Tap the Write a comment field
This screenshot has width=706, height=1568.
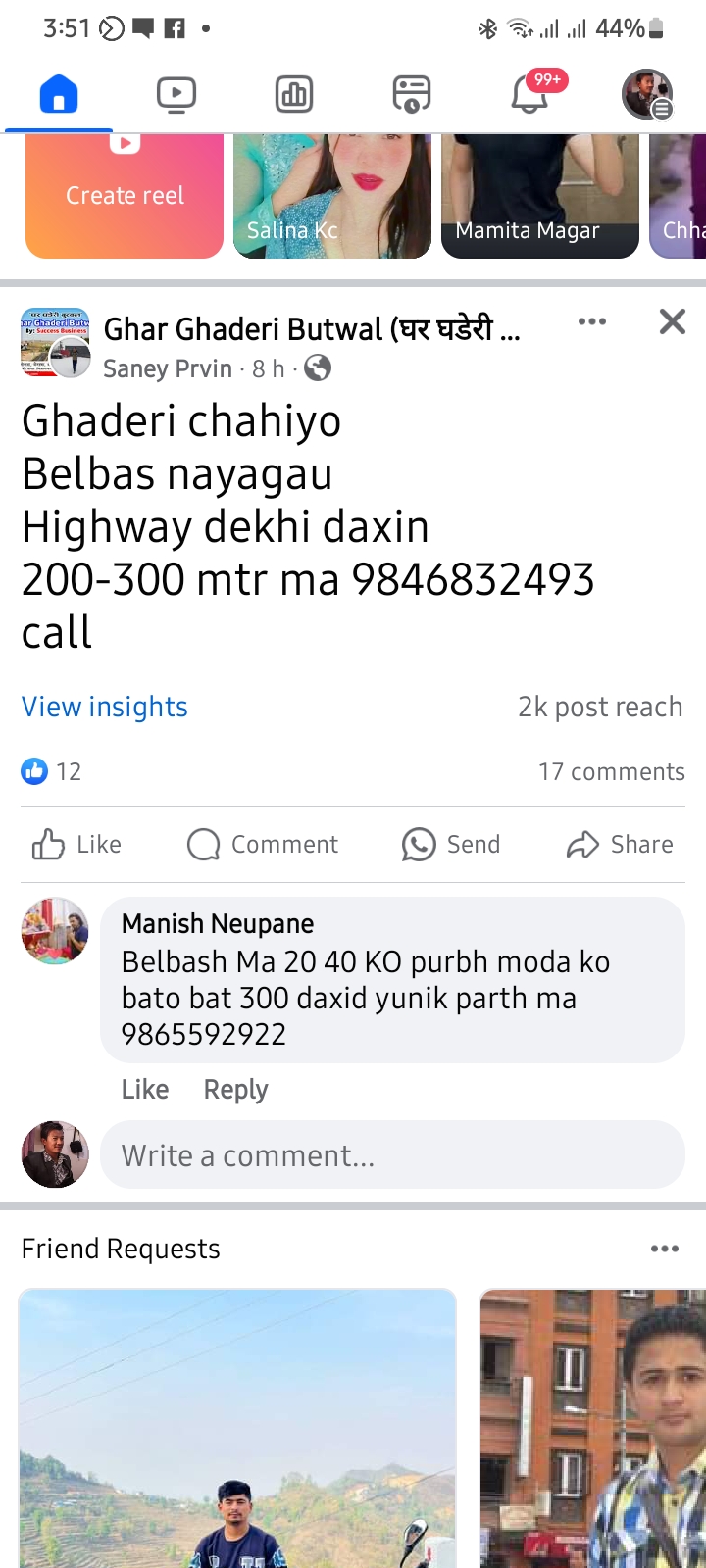point(392,1155)
